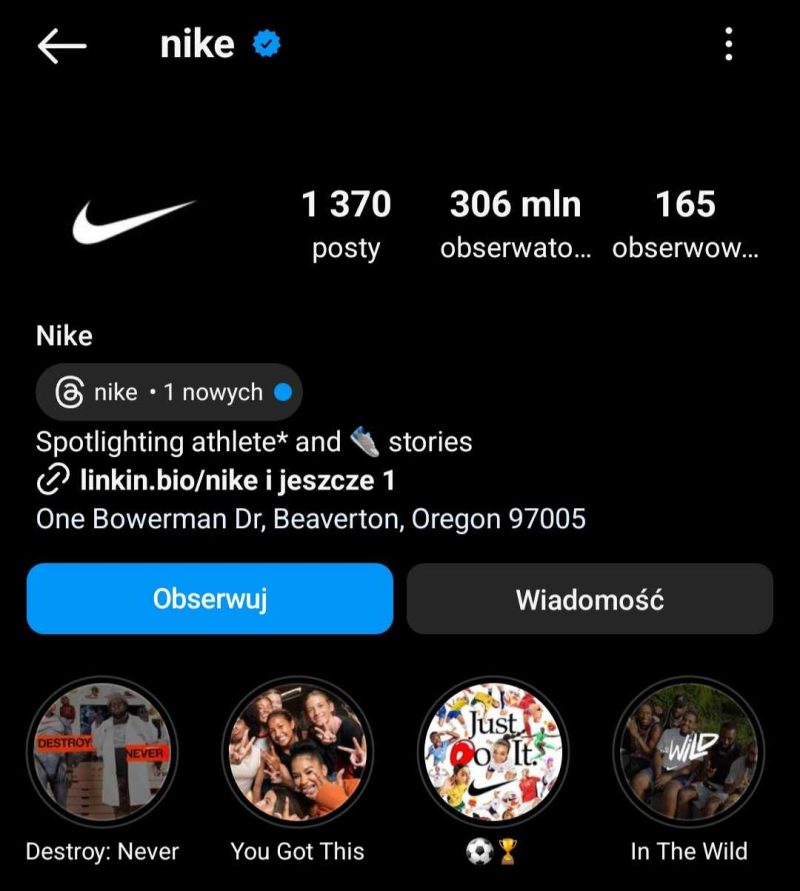This screenshot has width=800, height=891.
Task: Open the three-dot overflow menu
Action: pyautogui.click(x=729, y=44)
